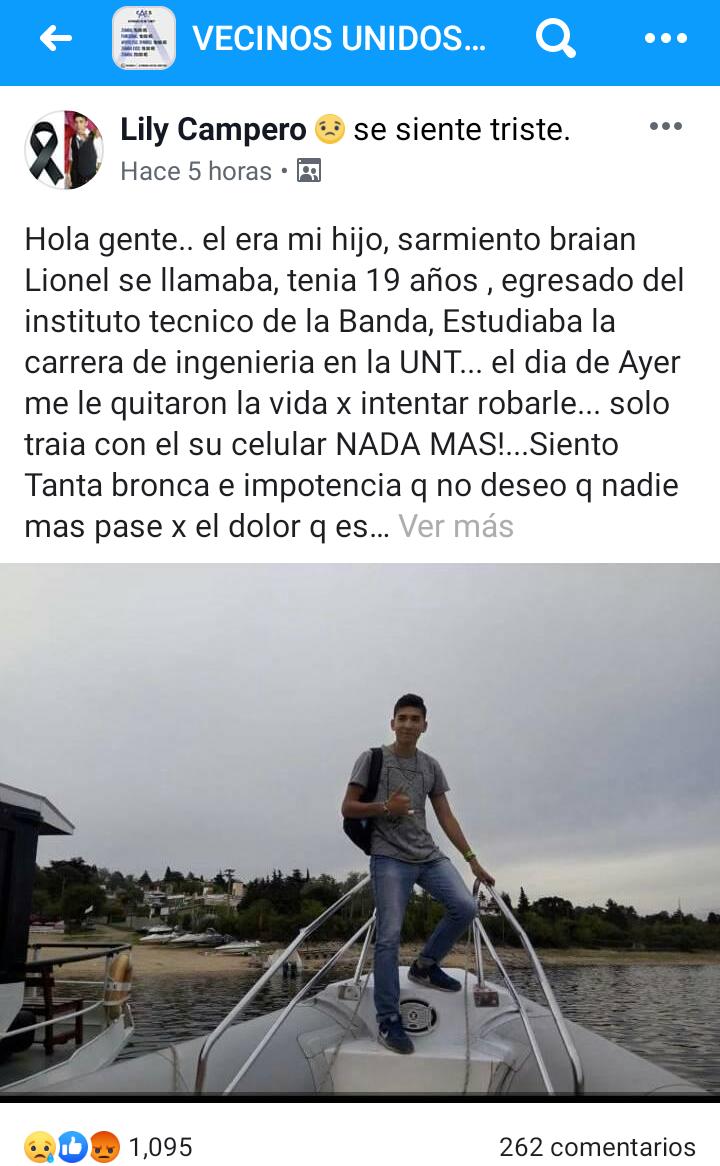Open the VECINOS UNIDOS group title
This screenshot has height=1166, width=720.
pyautogui.click(x=338, y=39)
